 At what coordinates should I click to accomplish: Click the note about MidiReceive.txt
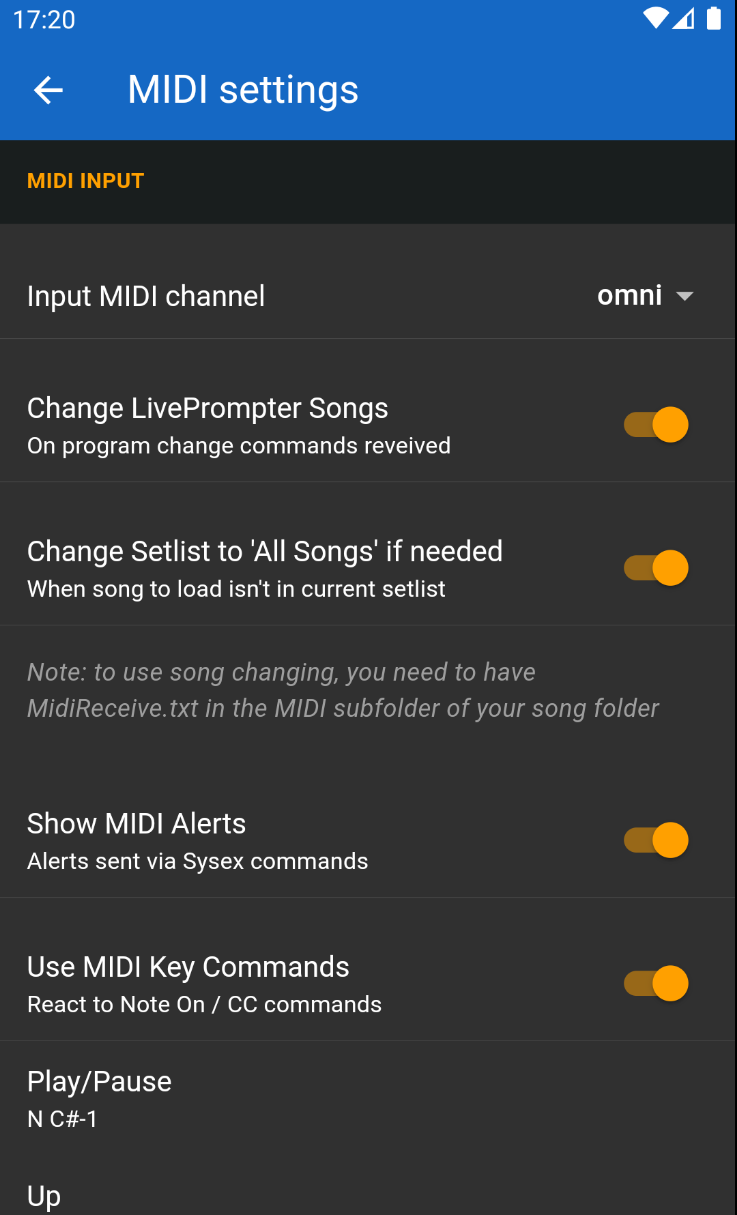[340, 690]
